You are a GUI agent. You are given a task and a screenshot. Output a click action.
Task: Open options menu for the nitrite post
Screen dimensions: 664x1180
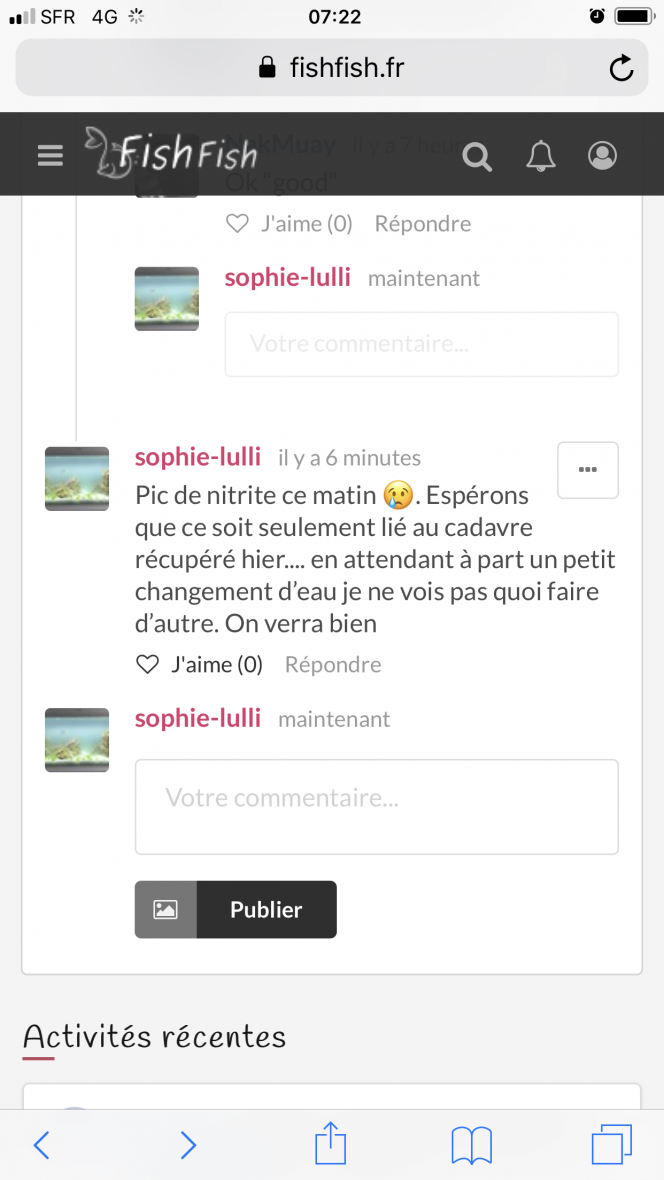pos(587,469)
